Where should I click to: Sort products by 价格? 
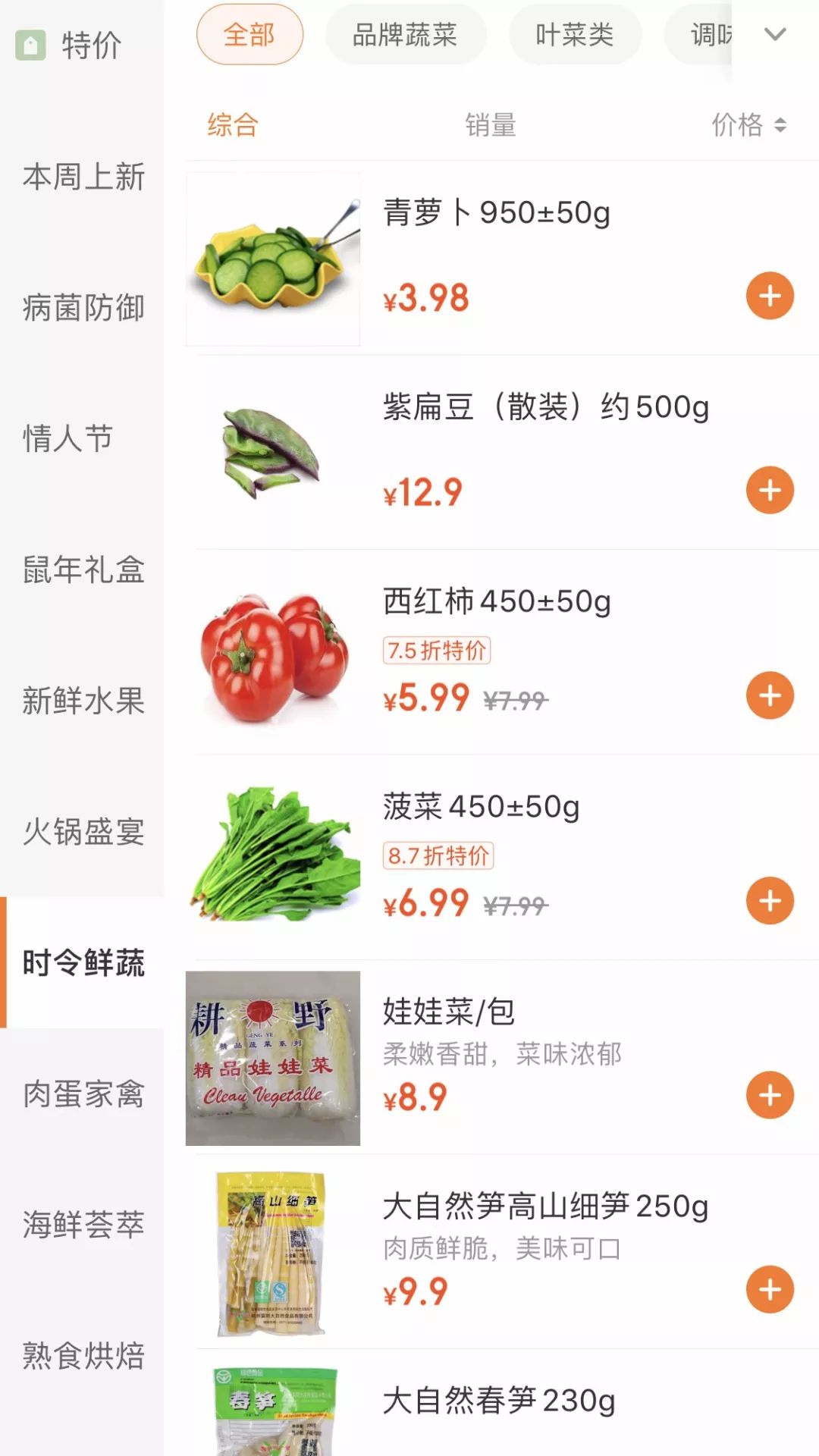pos(739,126)
